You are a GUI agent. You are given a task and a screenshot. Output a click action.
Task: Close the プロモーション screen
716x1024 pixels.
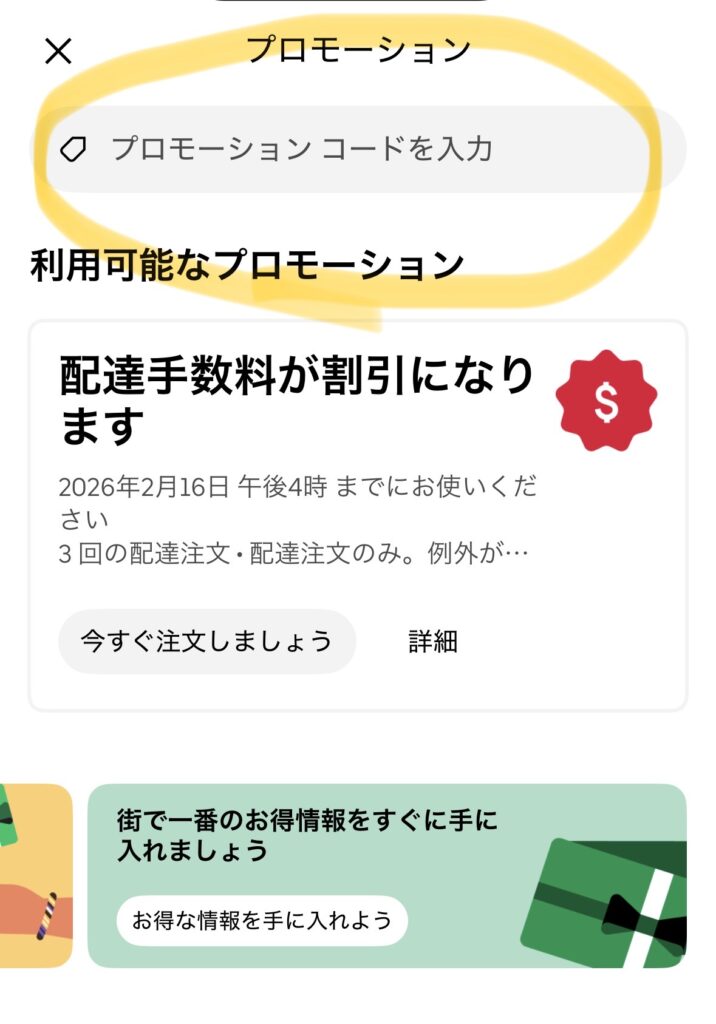(x=59, y=51)
